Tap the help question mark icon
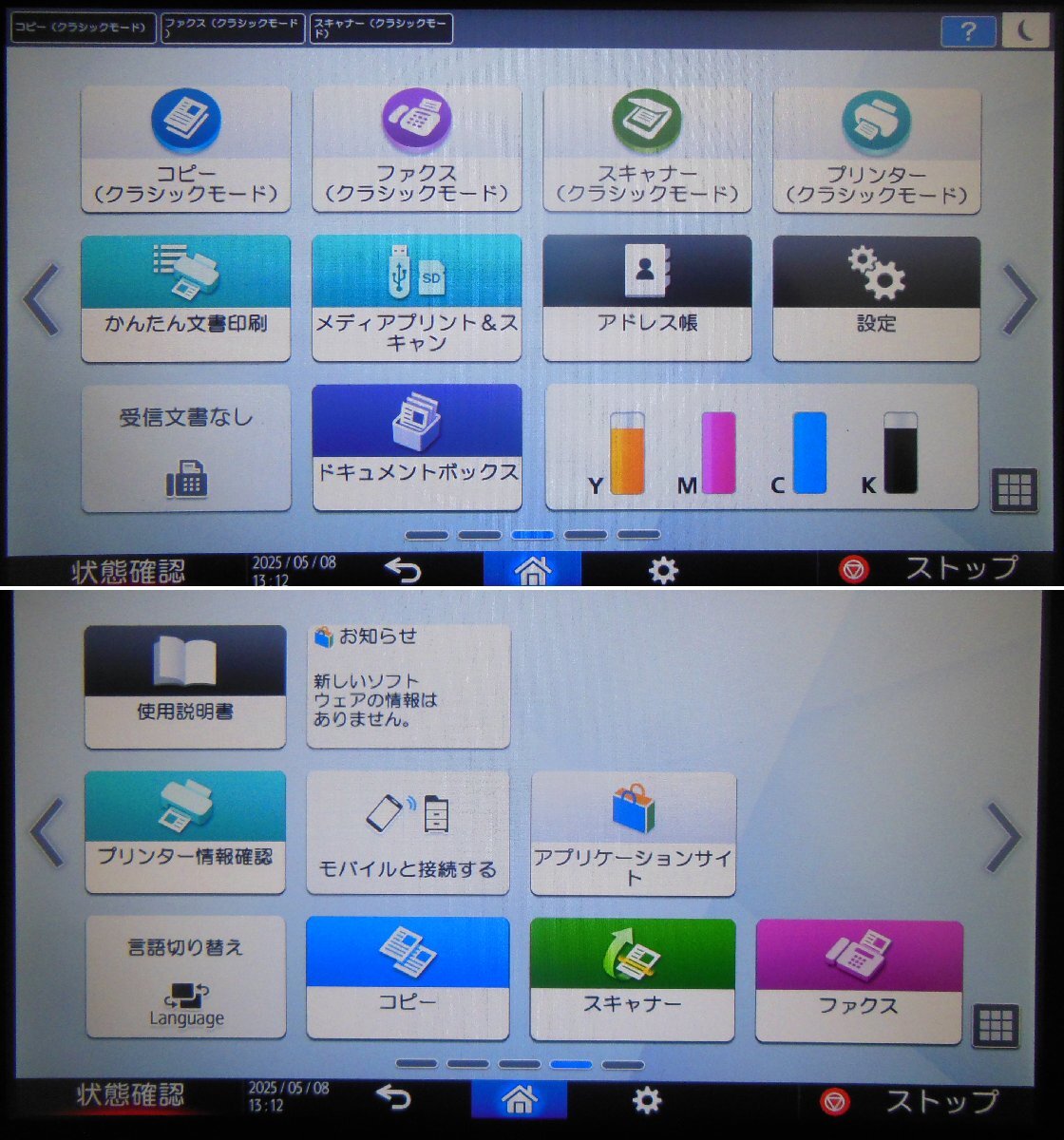The height and width of the screenshot is (1140, 1064). (967, 31)
